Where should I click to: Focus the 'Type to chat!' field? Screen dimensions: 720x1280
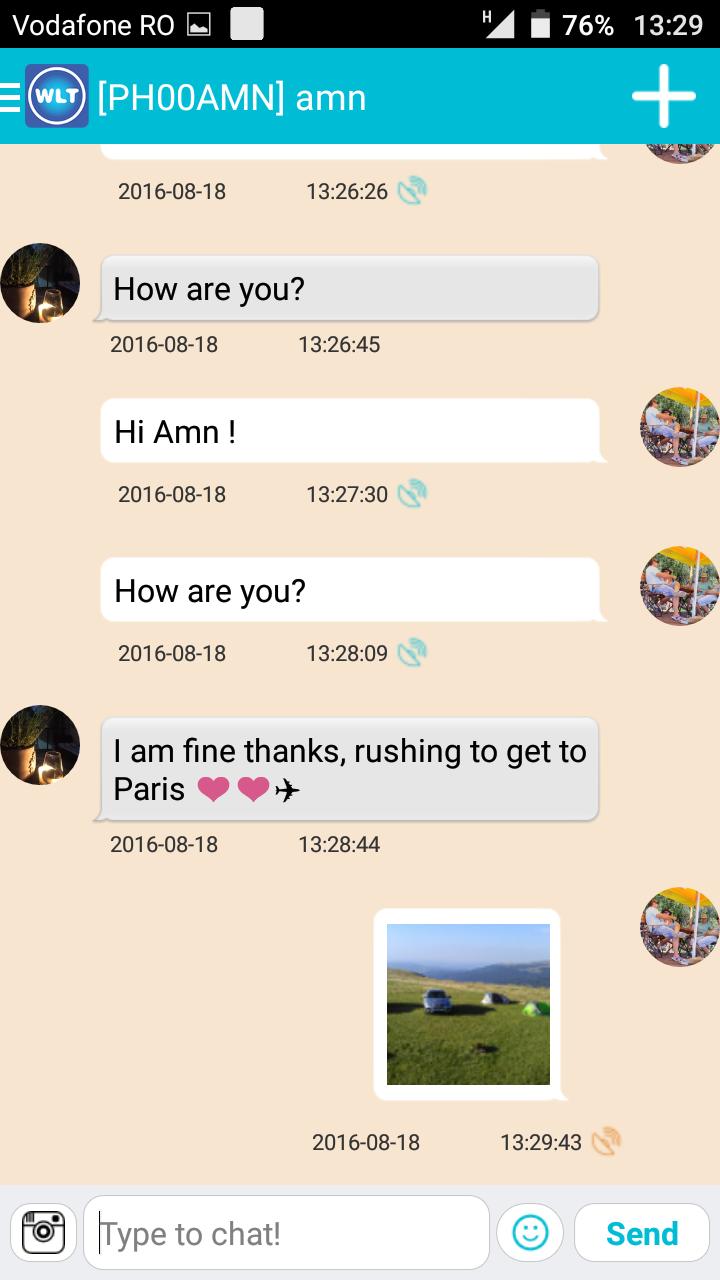click(x=286, y=1233)
